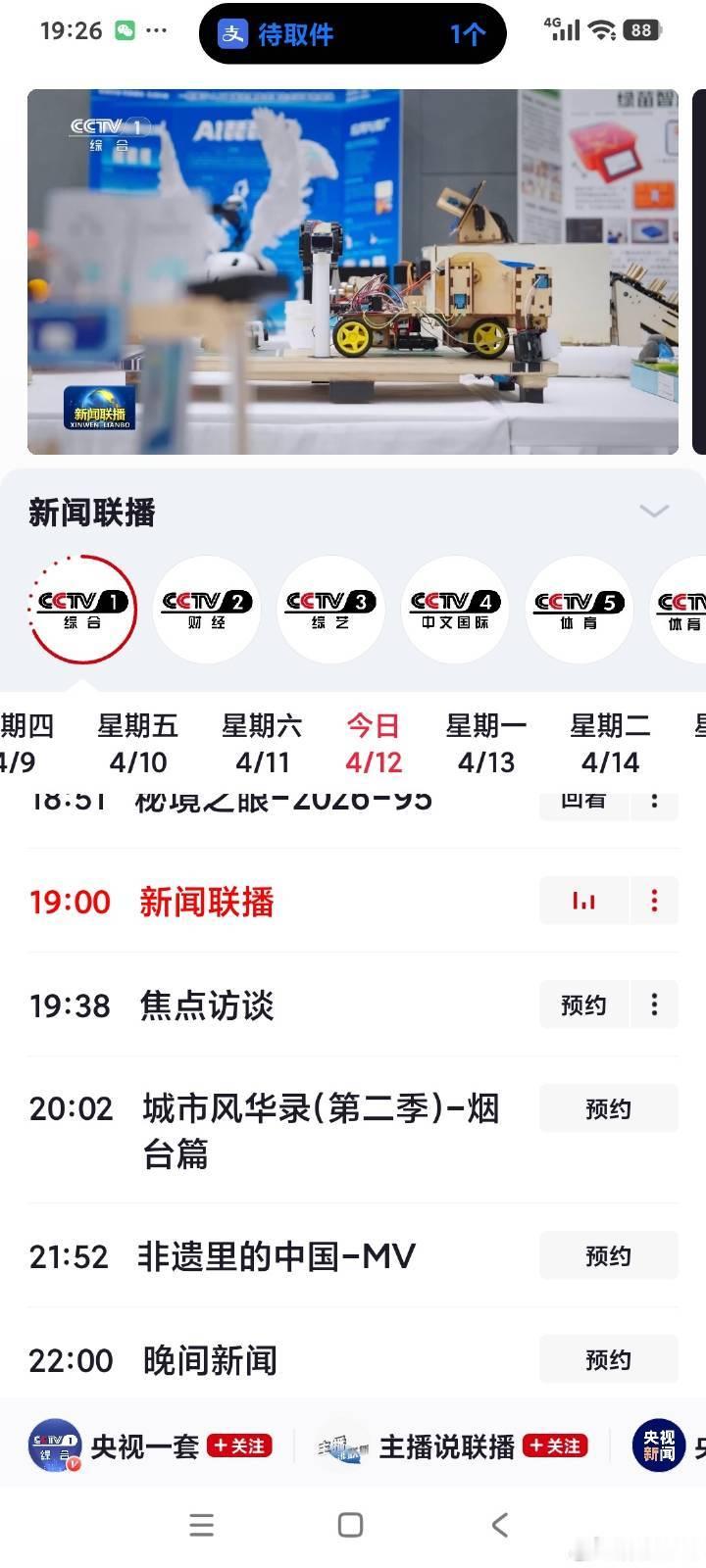
Task: Switch to CCTV-2 财经 channel
Action: click(x=207, y=609)
